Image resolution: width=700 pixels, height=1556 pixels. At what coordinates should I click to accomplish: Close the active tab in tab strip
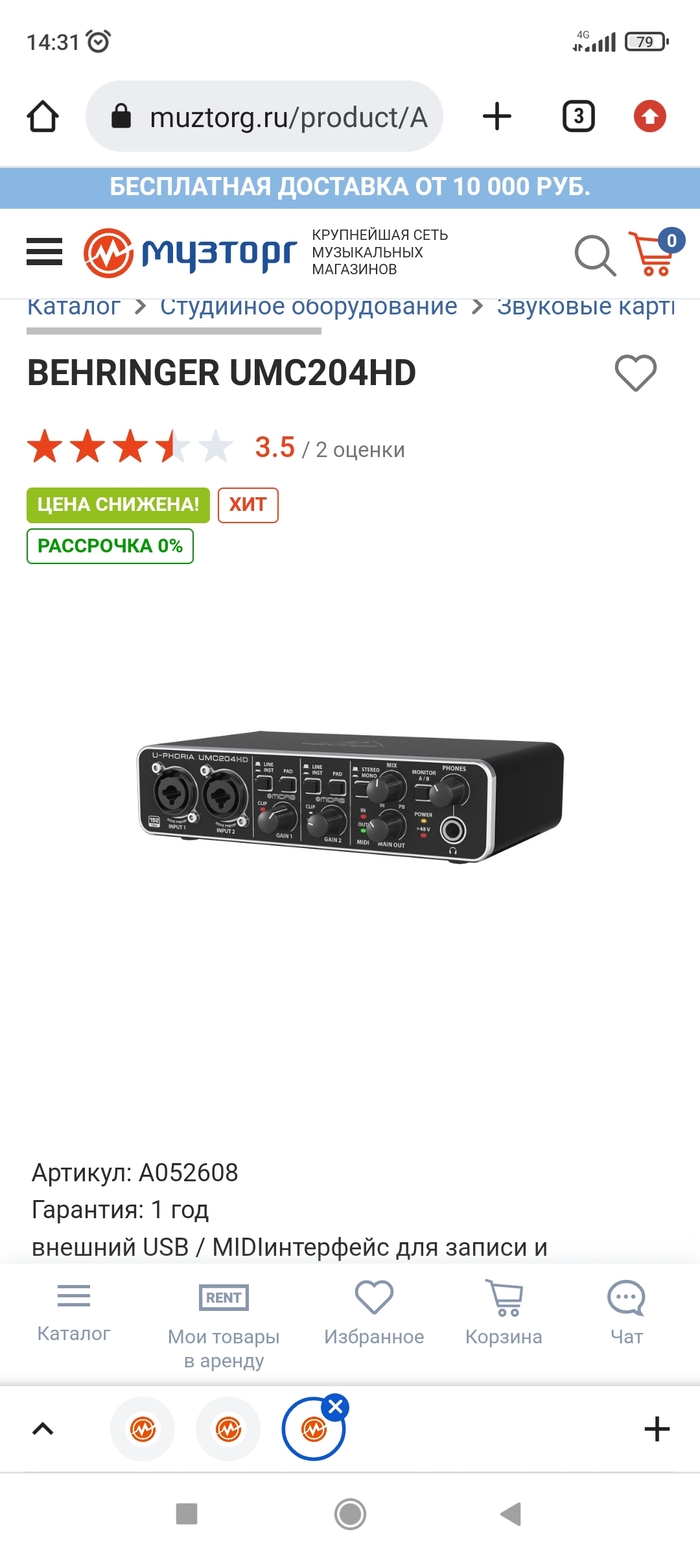[x=335, y=1407]
